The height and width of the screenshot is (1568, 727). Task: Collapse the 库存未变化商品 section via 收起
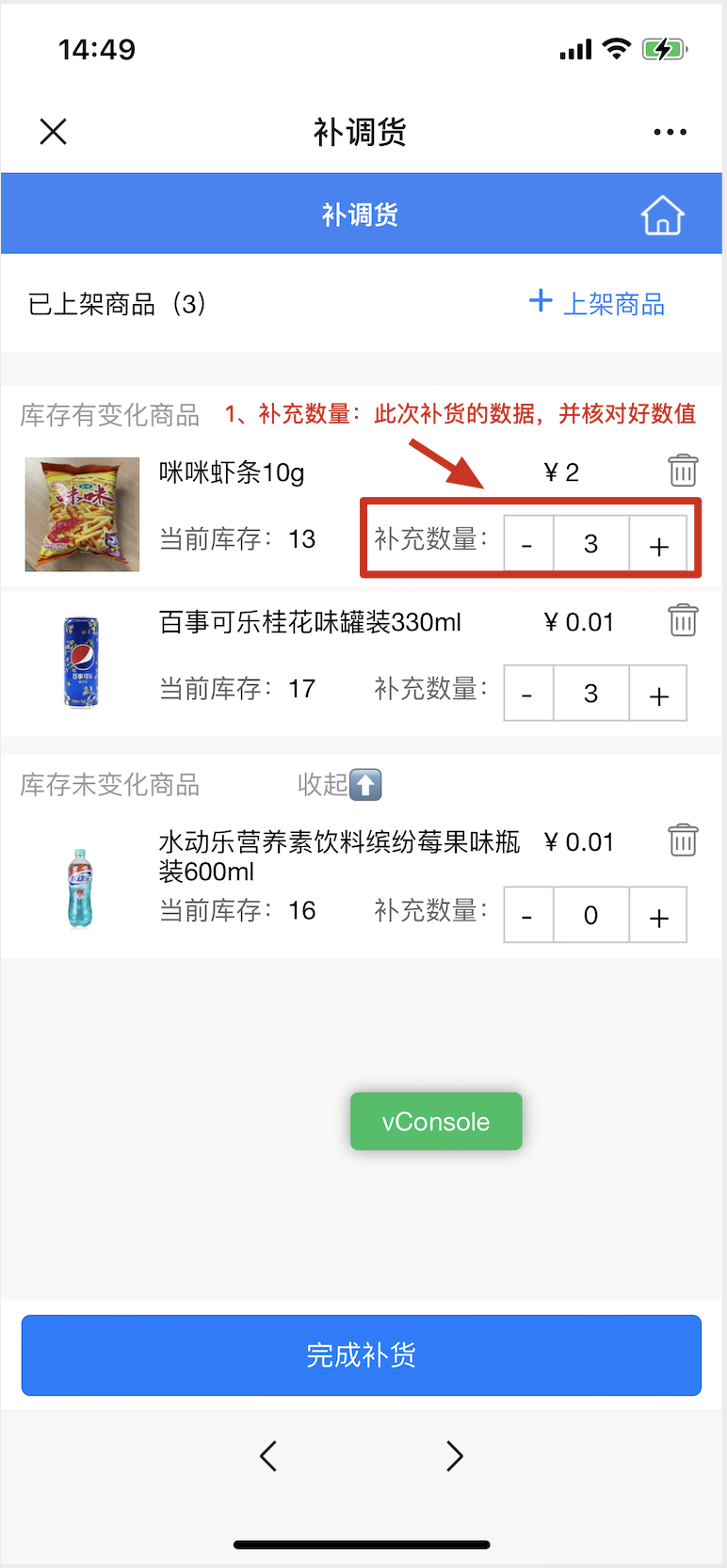[x=339, y=784]
